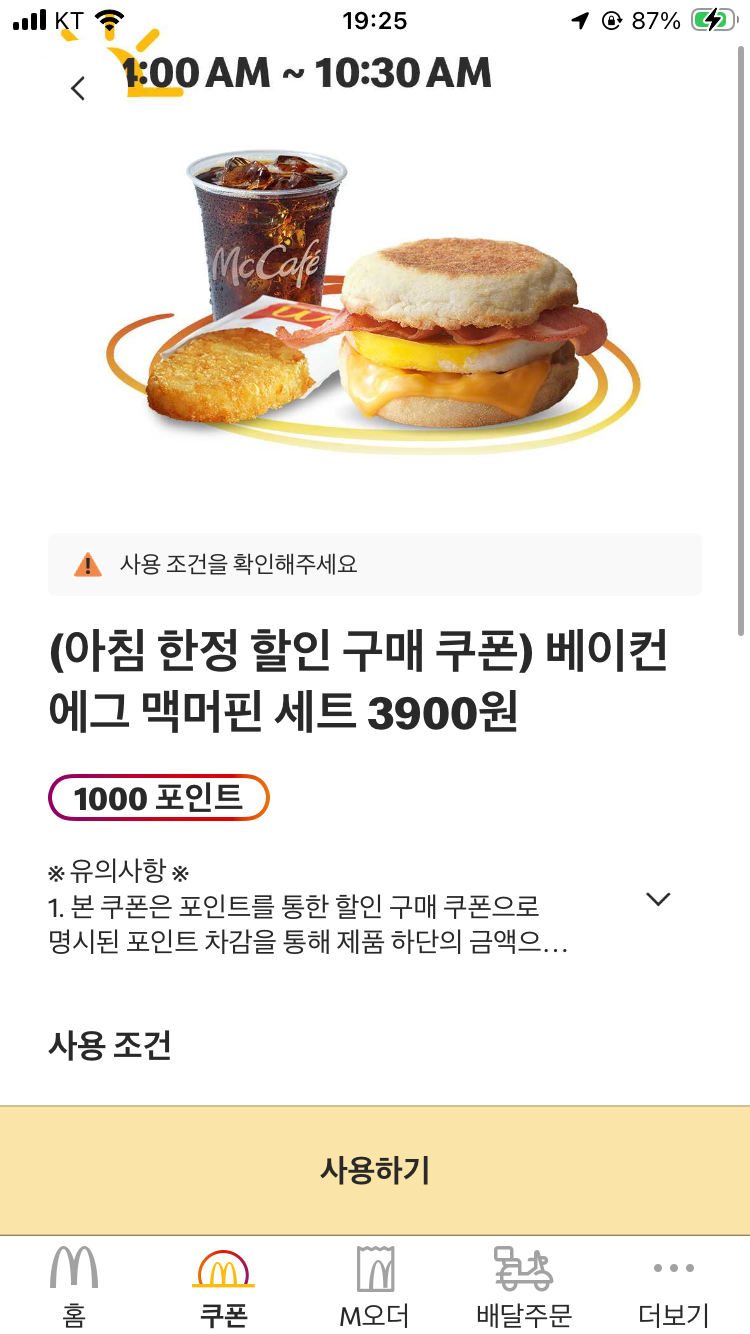Viewport: 750px width, 1334px height.
Task: Open the 더보기 tab
Action: 673,1286
